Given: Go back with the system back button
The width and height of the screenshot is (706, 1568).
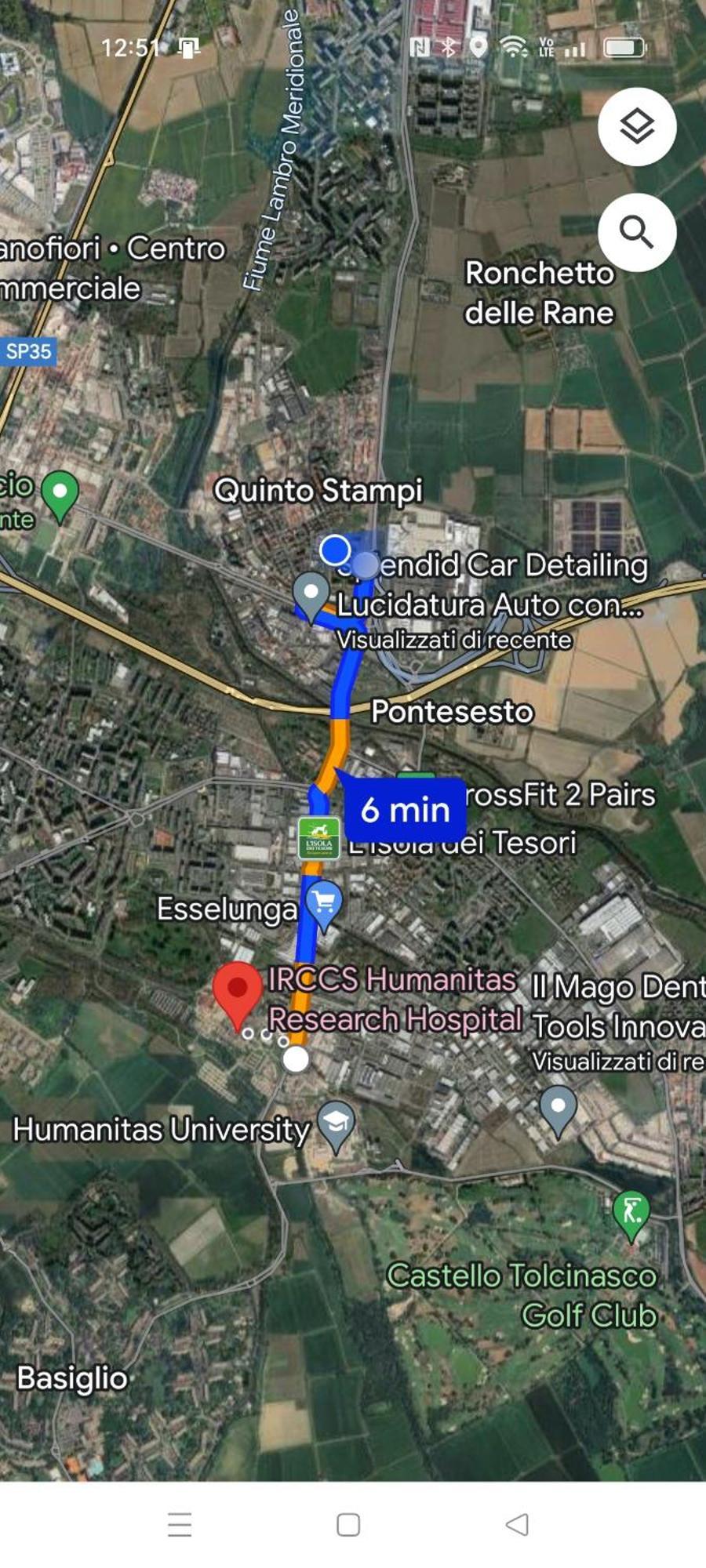Looking at the screenshot, I should coord(517,1525).
